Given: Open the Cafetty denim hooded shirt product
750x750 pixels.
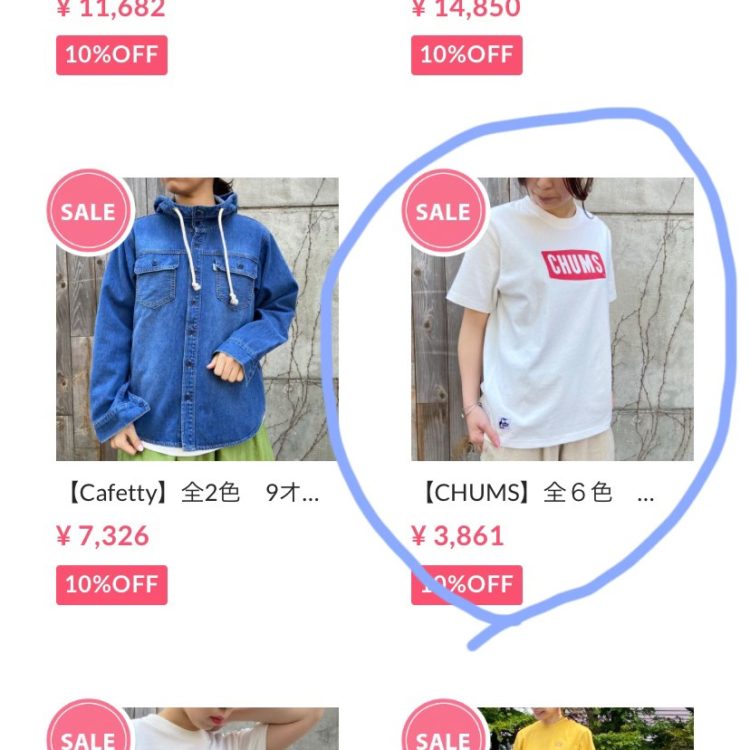Looking at the screenshot, I should (x=197, y=320).
